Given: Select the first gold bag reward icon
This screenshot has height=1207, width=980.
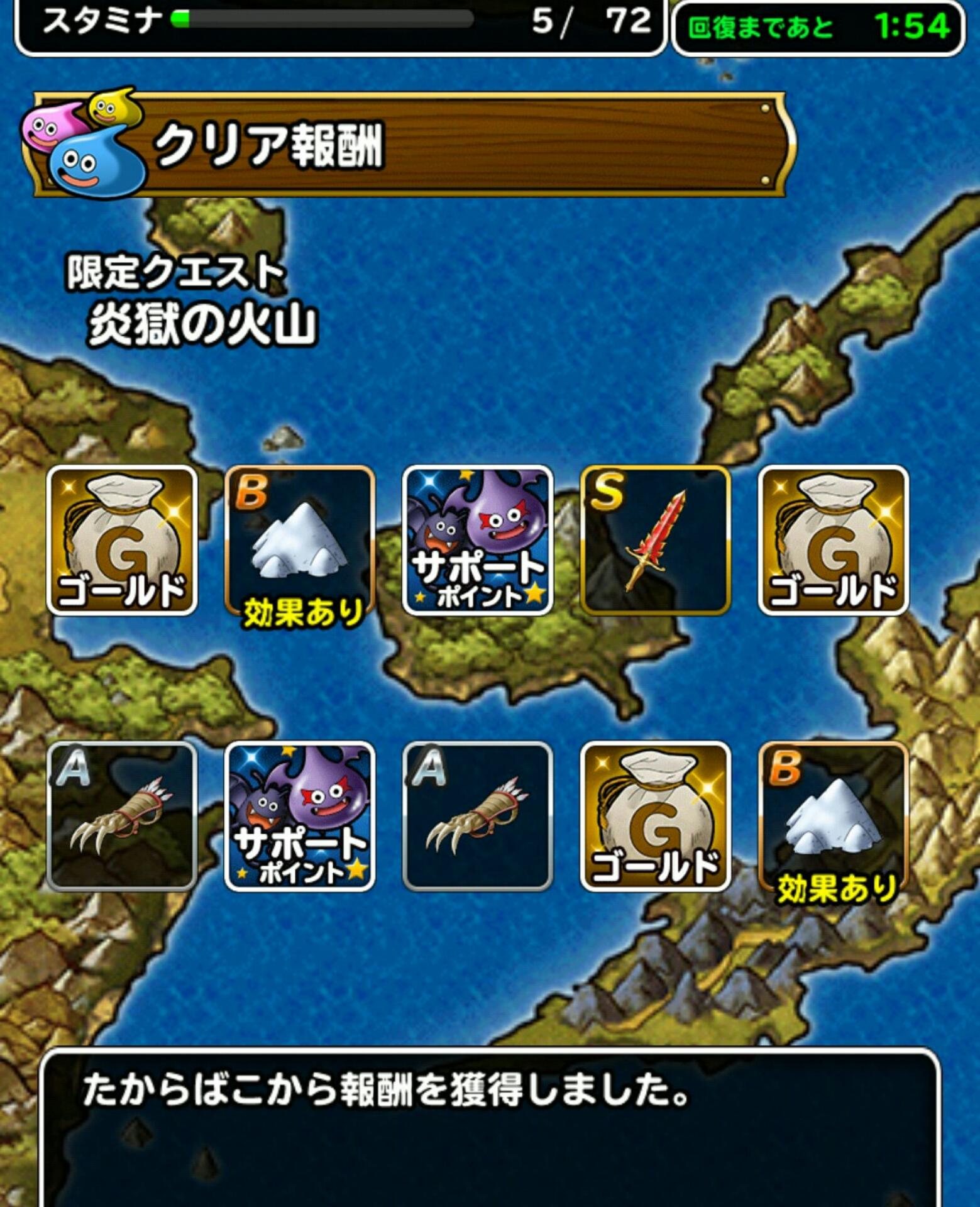Looking at the screenshot, I should click(x=123, y=537).
